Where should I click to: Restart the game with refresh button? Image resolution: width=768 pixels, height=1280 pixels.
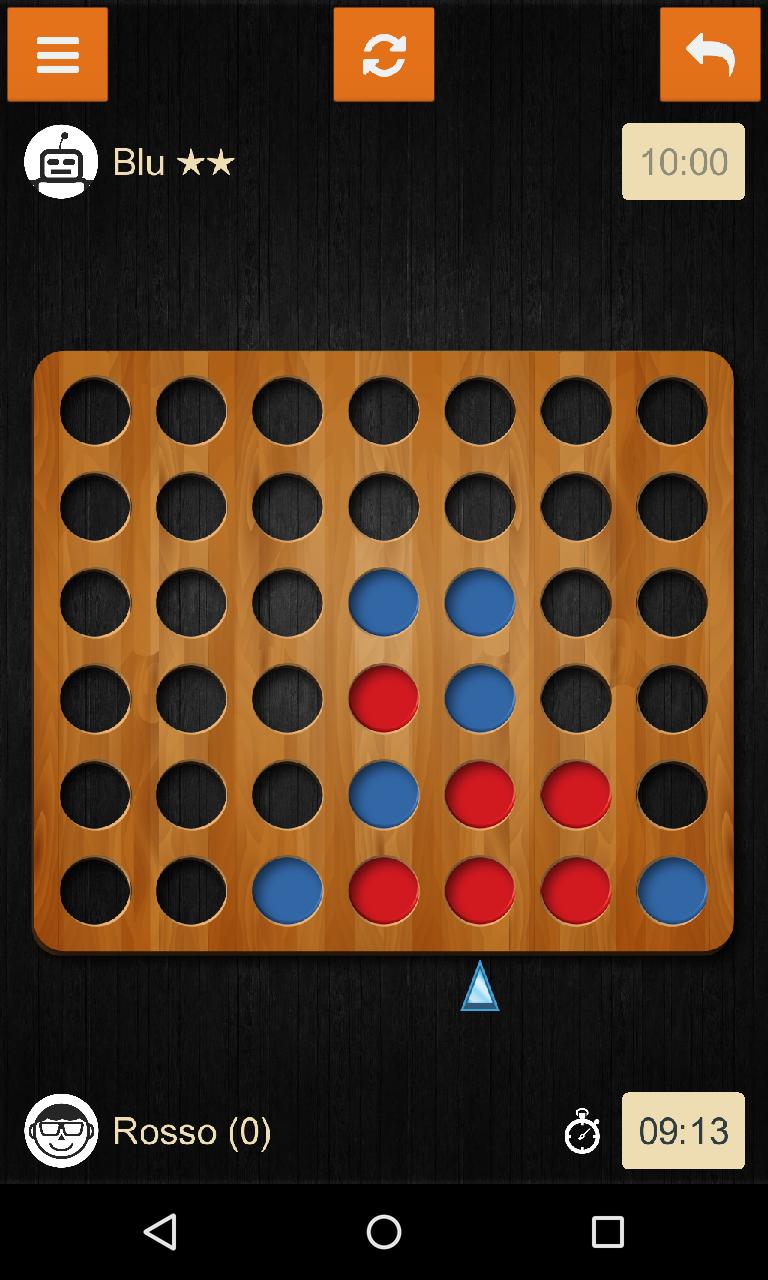click(x=384, y=54)
